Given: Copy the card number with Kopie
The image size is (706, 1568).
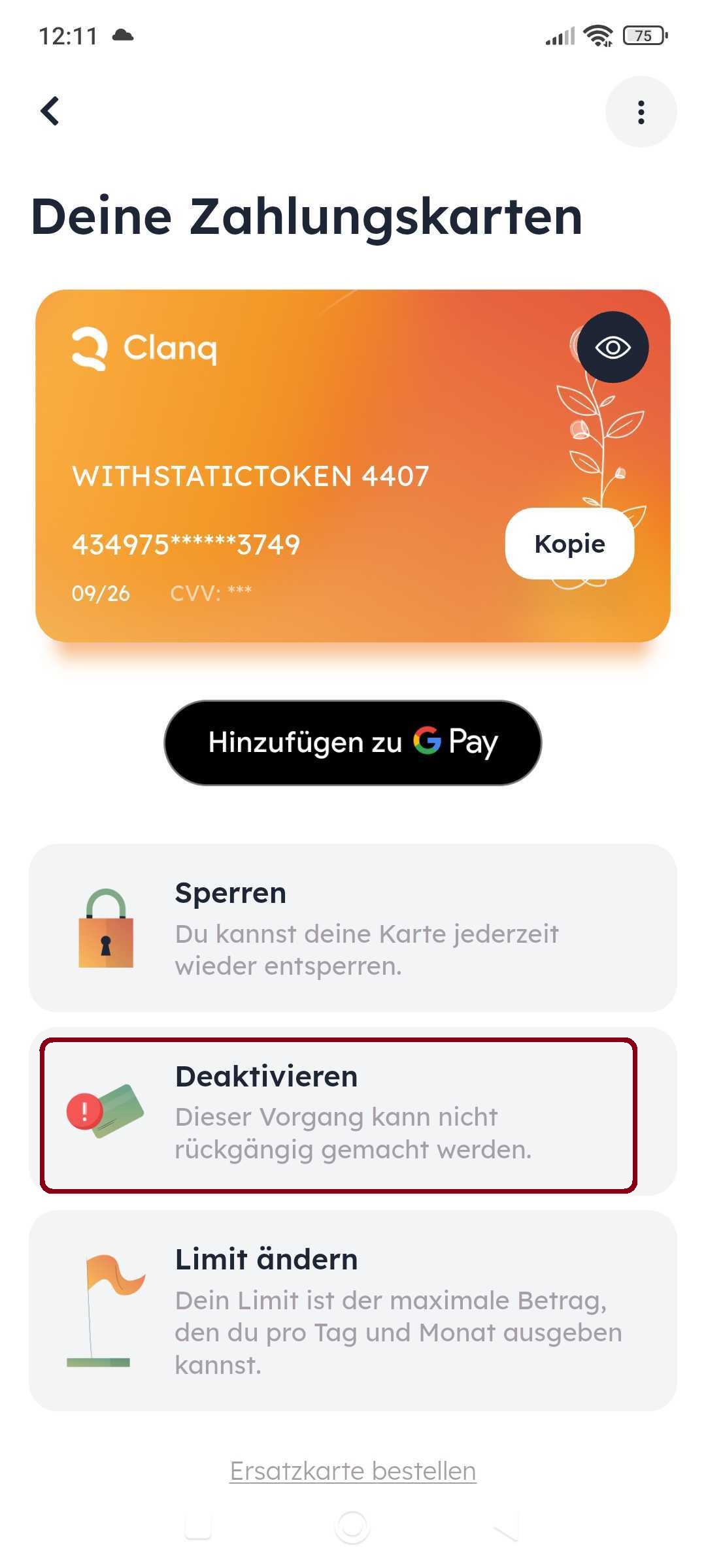Looking at the screenshot, I should (x=569, y=544).
